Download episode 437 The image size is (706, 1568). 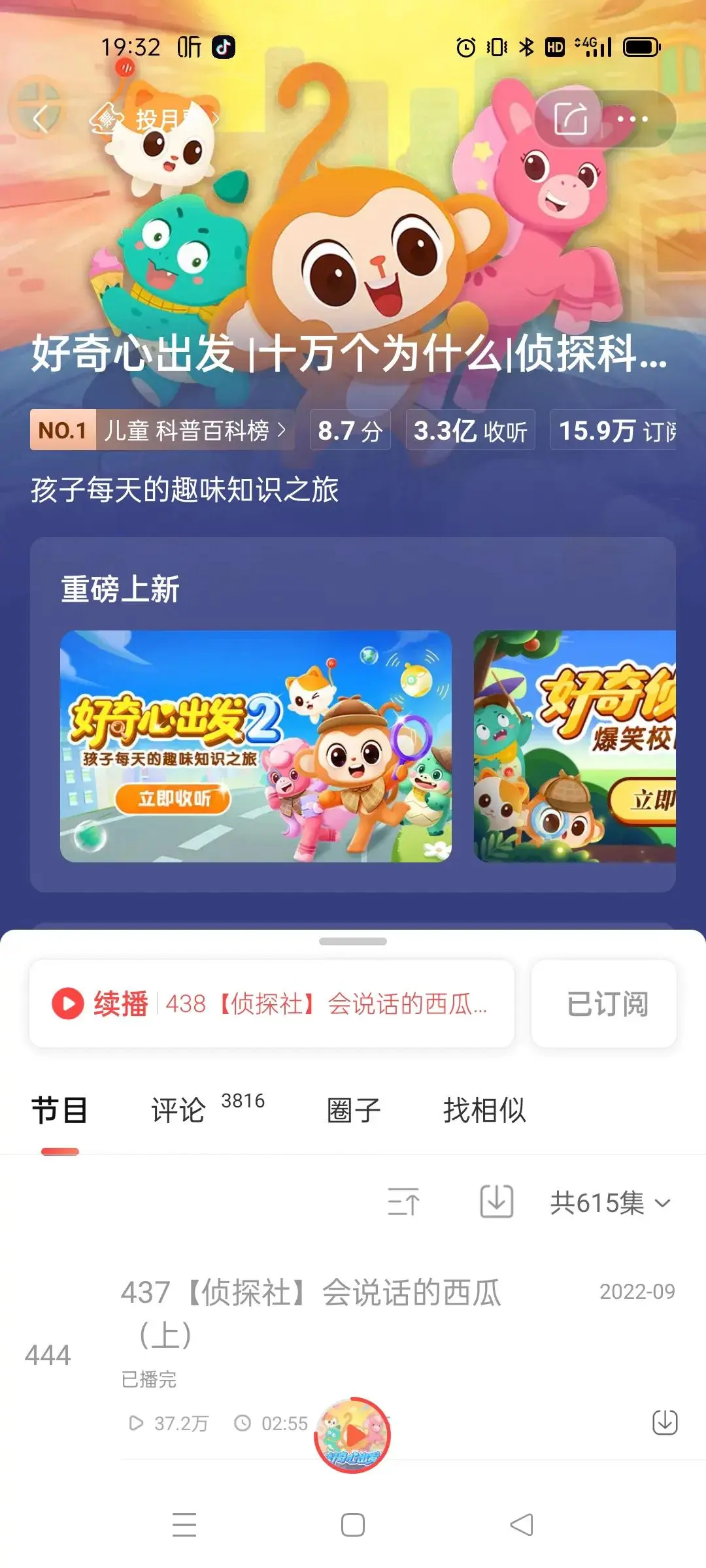click(665, 1422)
